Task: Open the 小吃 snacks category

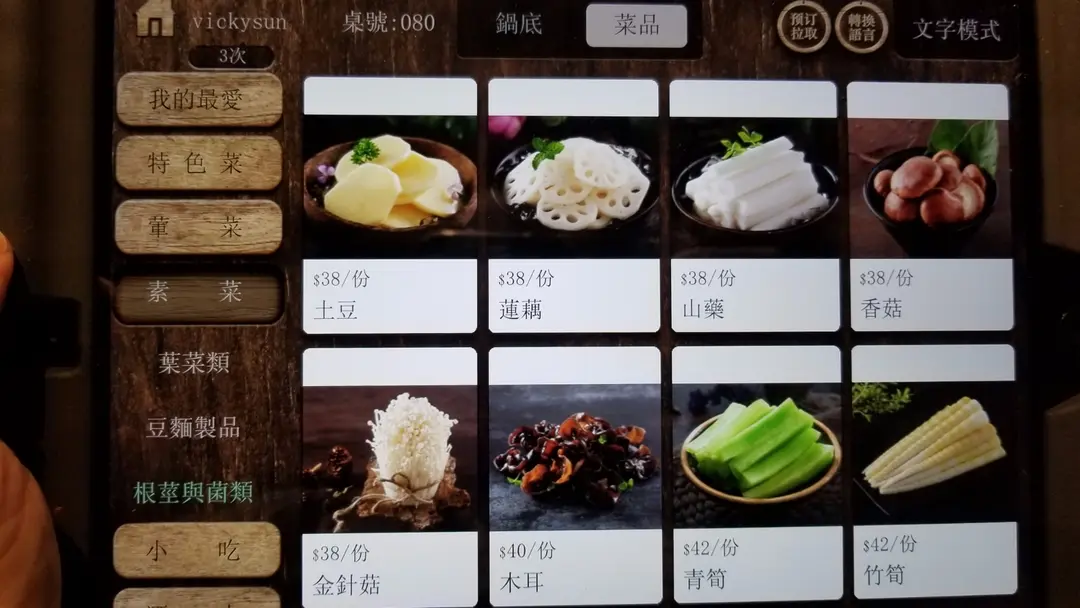Action: pyautogui.click(x=197, y=550)
